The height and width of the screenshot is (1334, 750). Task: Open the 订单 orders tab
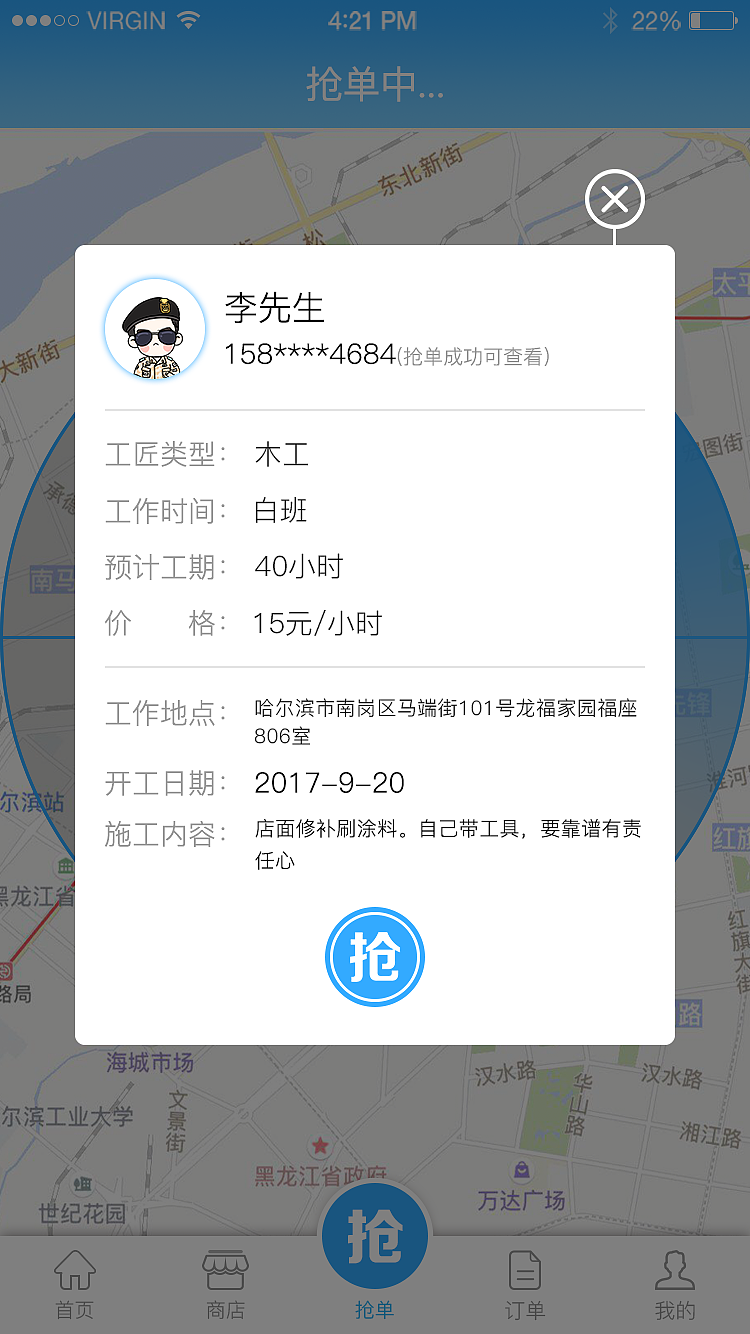click(525, 1272)
